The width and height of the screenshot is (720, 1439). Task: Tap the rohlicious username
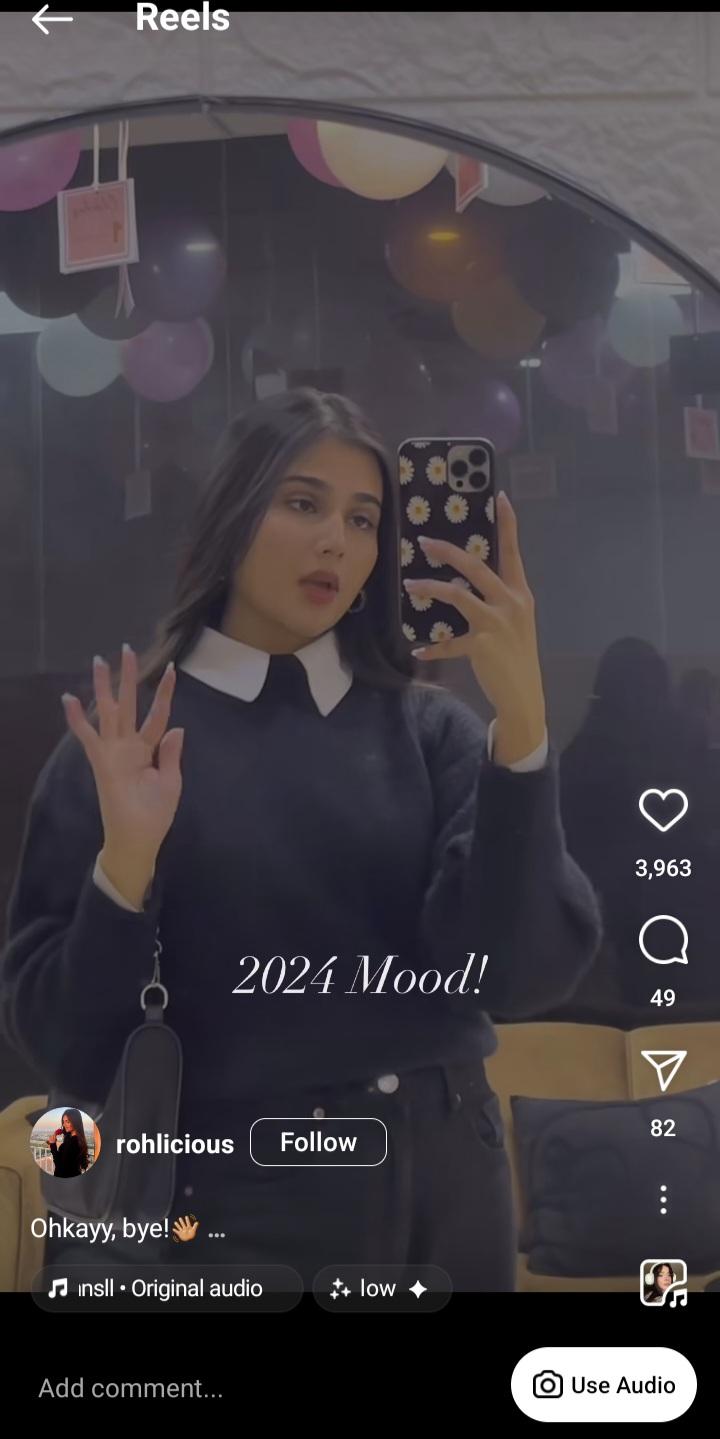[175, 1144]
